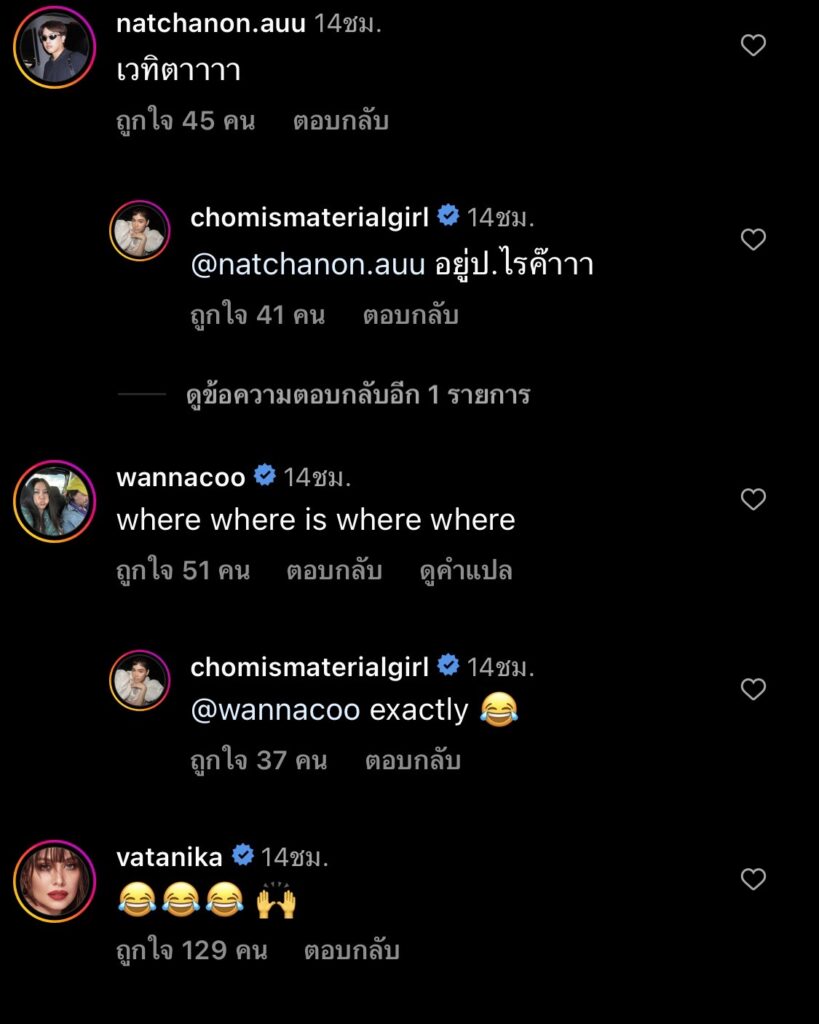The image size is (819, 1024).
Task: Reply to vatanika's comment
Action: pos(351,950)
